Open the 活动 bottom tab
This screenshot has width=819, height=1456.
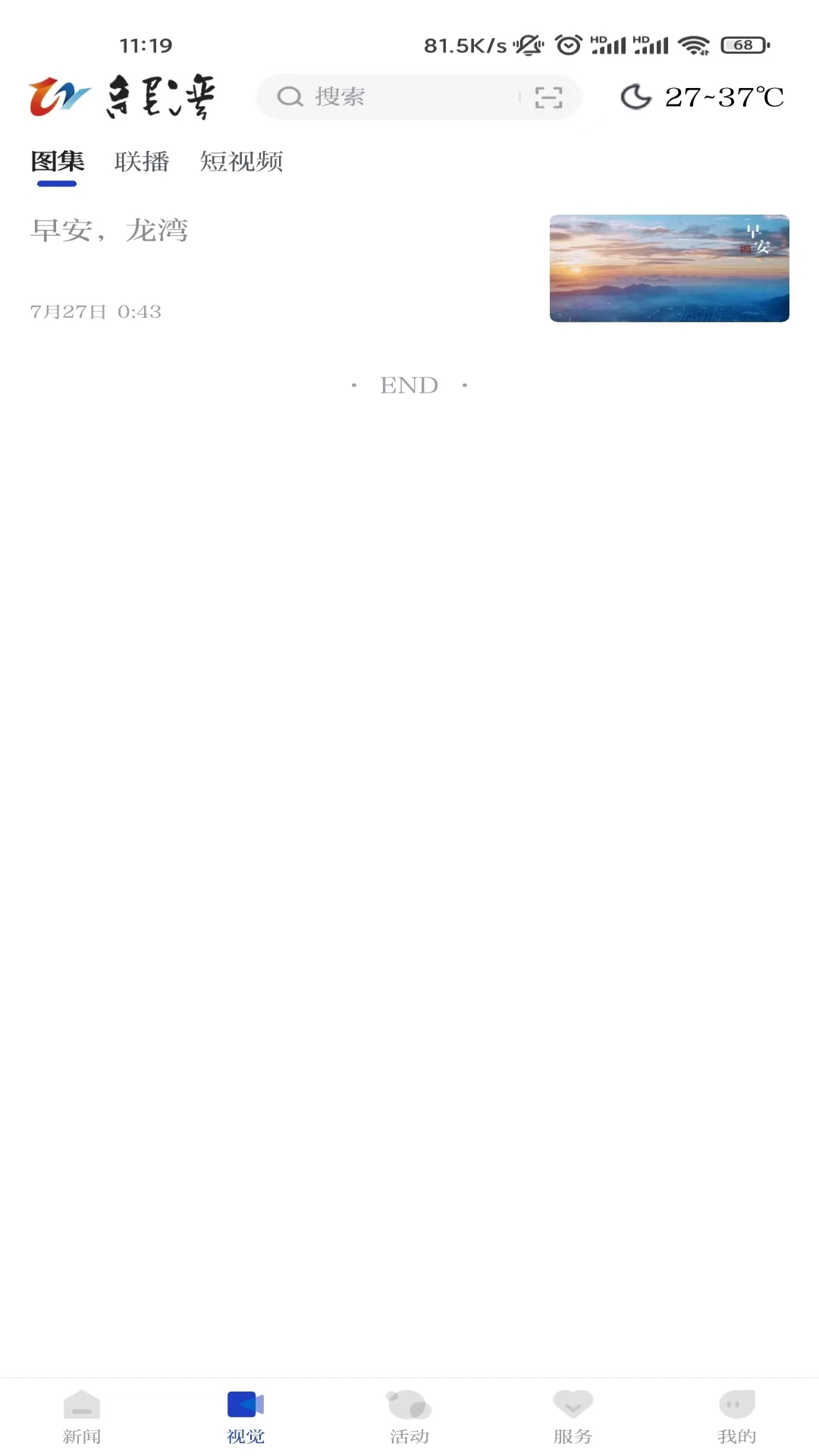click(409, 1417)
